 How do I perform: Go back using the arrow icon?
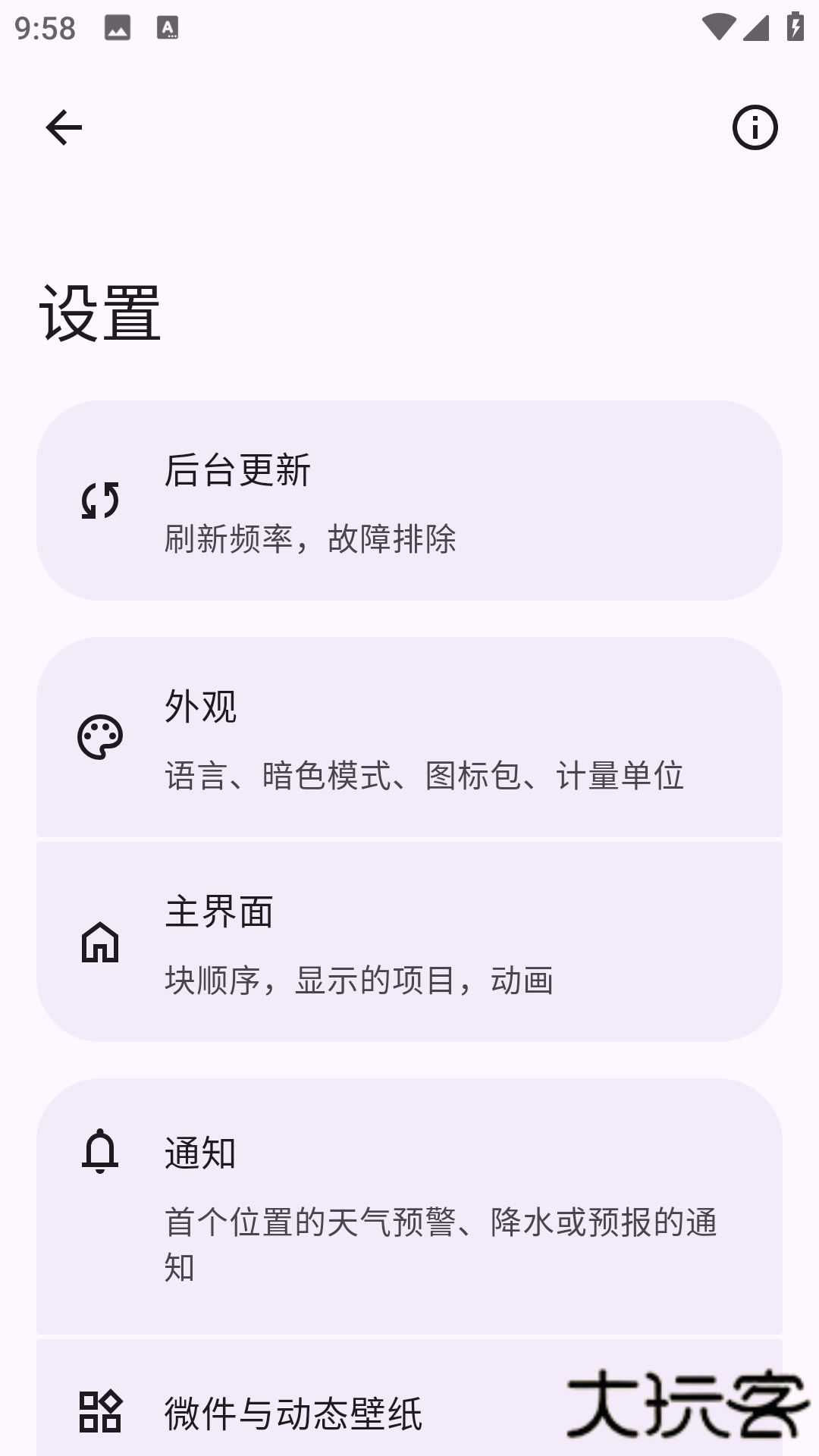tap(64, 127)
